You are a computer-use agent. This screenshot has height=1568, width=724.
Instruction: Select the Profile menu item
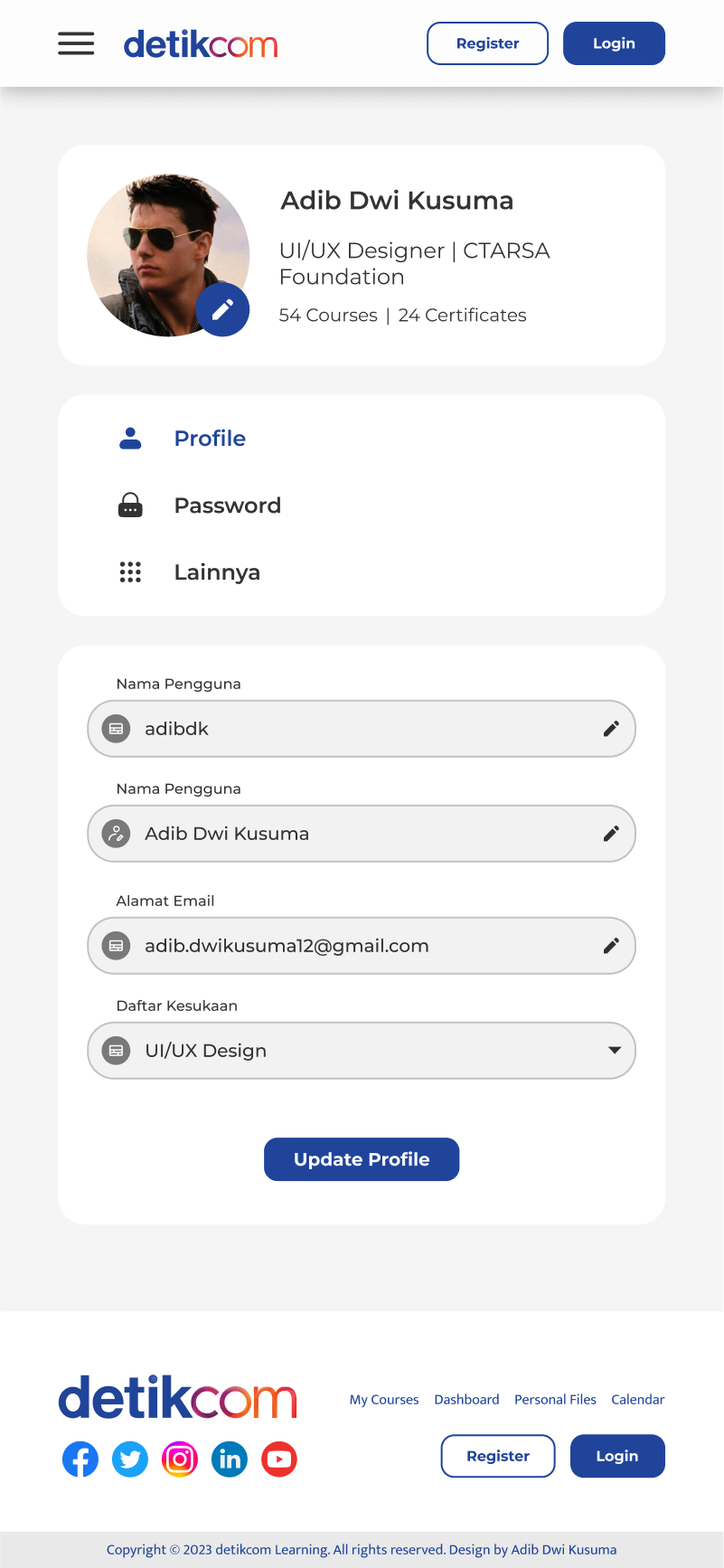pyautogui.click(x=210, y=439)
